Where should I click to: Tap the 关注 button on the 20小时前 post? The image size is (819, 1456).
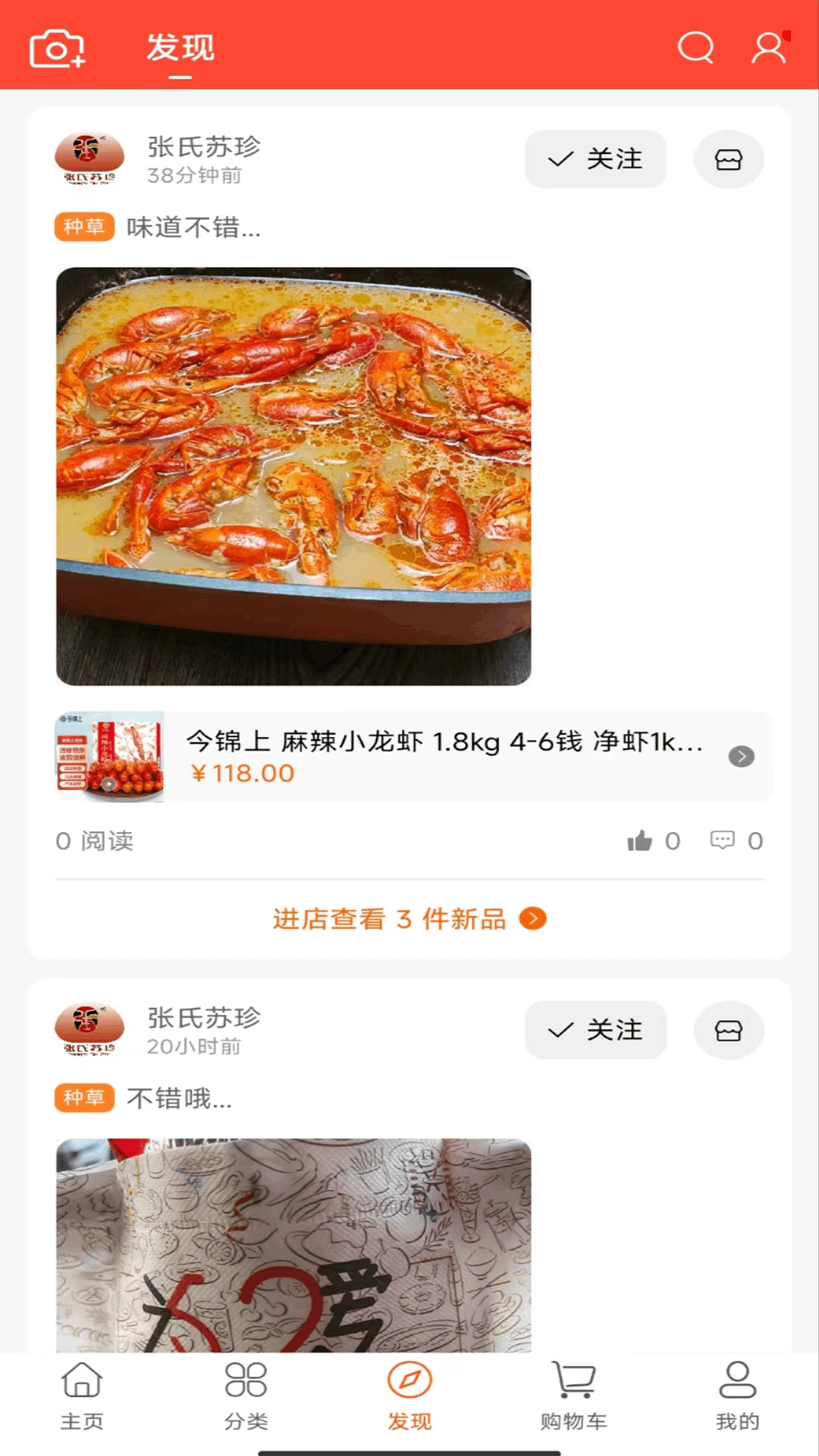596,1030
